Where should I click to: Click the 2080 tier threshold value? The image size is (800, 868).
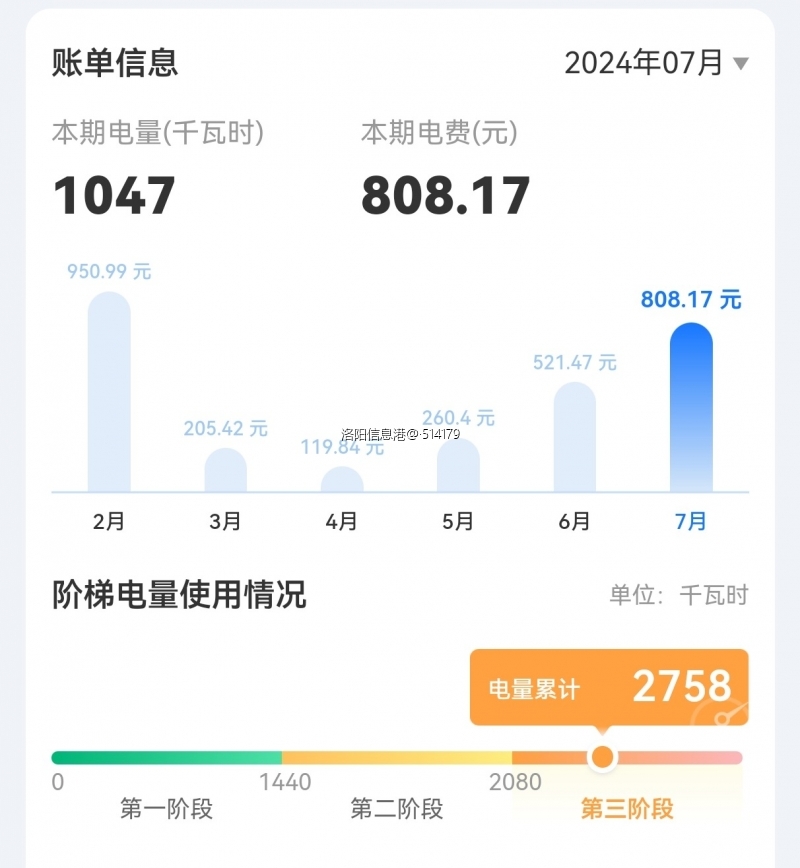click(514, 783)
